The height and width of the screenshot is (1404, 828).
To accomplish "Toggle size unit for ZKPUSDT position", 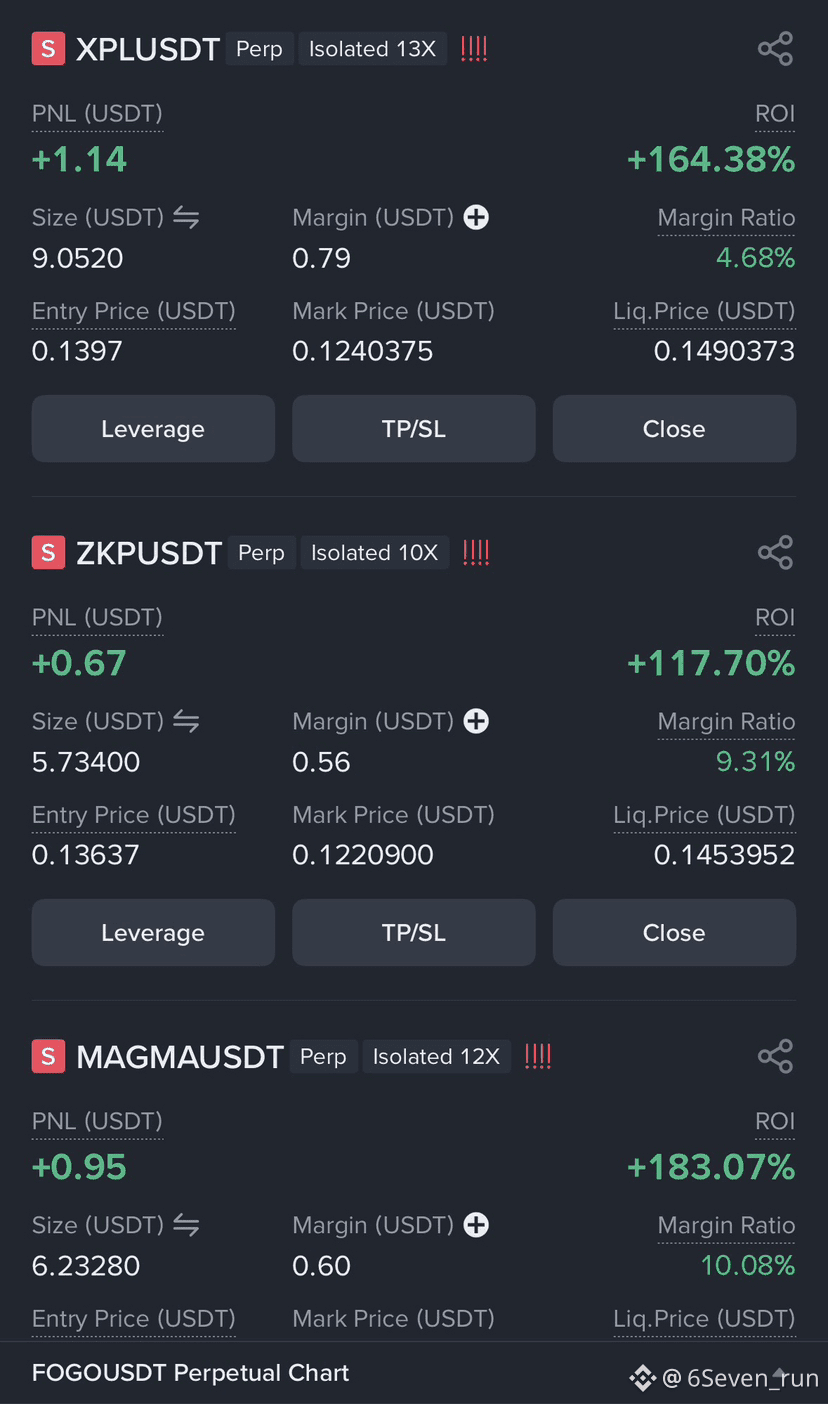I will [186, 722].
